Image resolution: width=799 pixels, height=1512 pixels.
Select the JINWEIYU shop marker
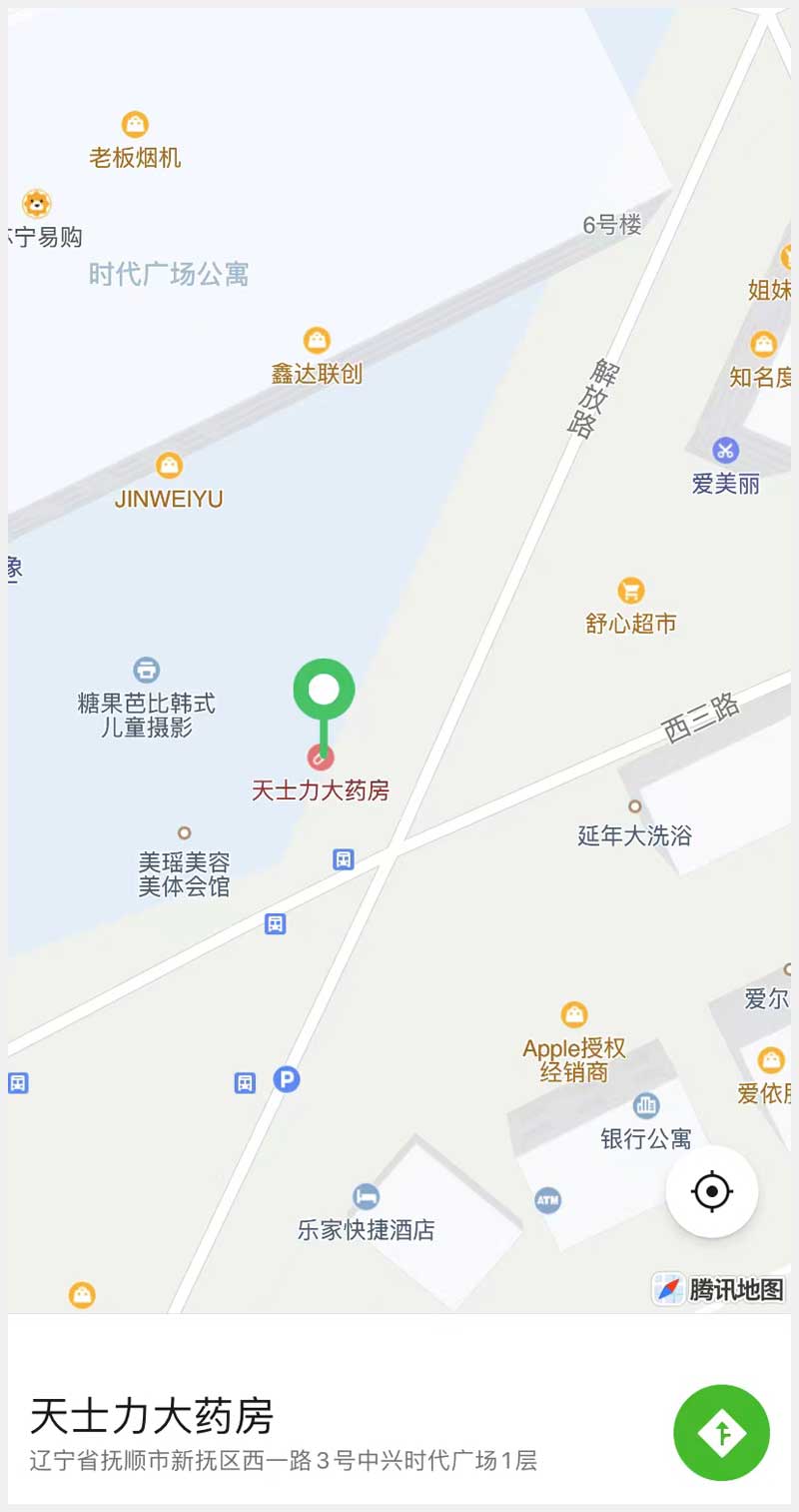(x=169, y=466)
